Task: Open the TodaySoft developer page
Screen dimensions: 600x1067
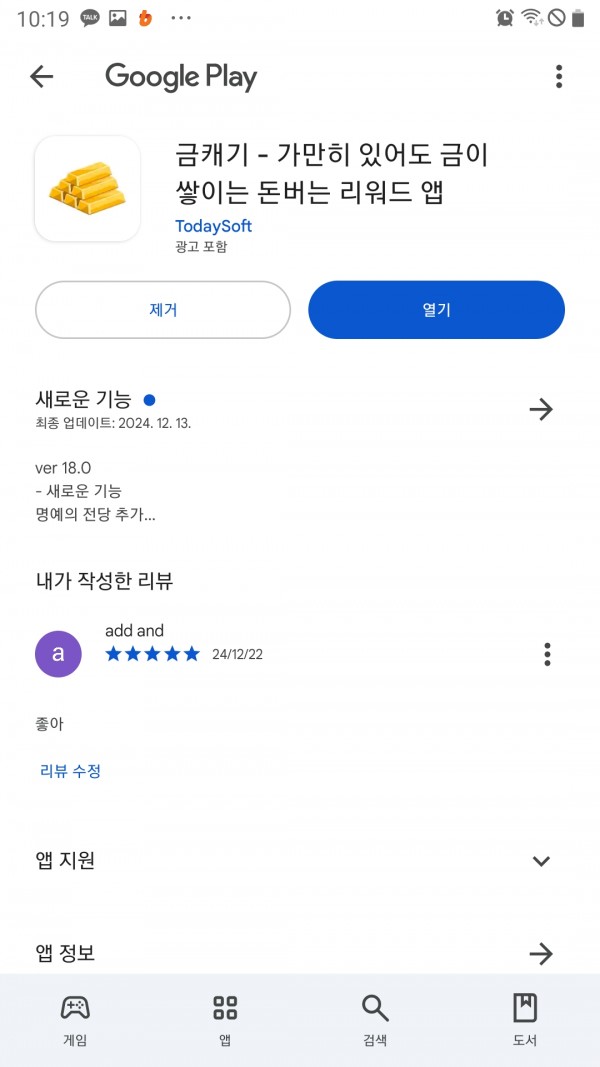Action: click(213, 226)
